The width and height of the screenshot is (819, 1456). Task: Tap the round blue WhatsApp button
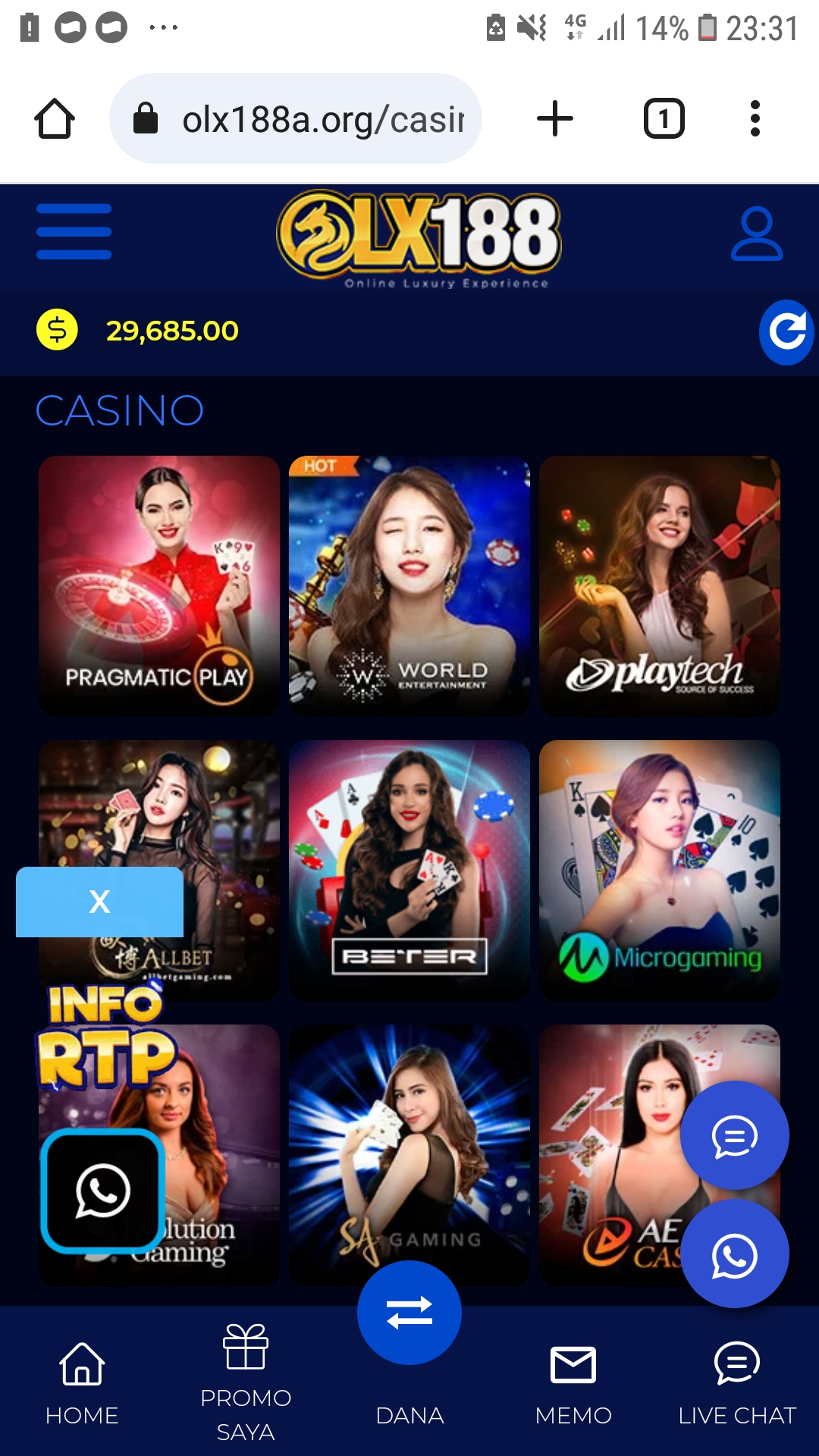pos(734,1255)
